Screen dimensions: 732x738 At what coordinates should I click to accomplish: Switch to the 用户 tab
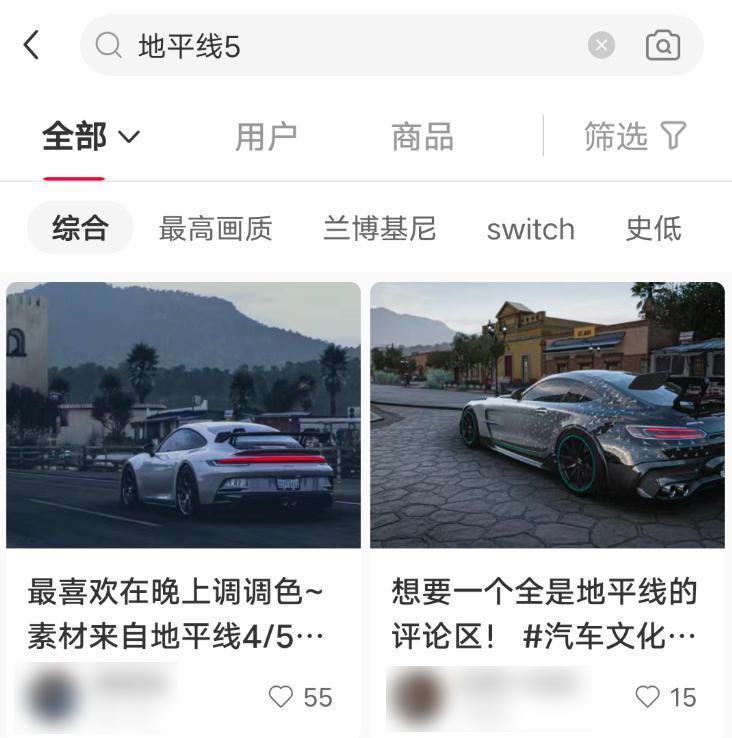coord(266,137)
